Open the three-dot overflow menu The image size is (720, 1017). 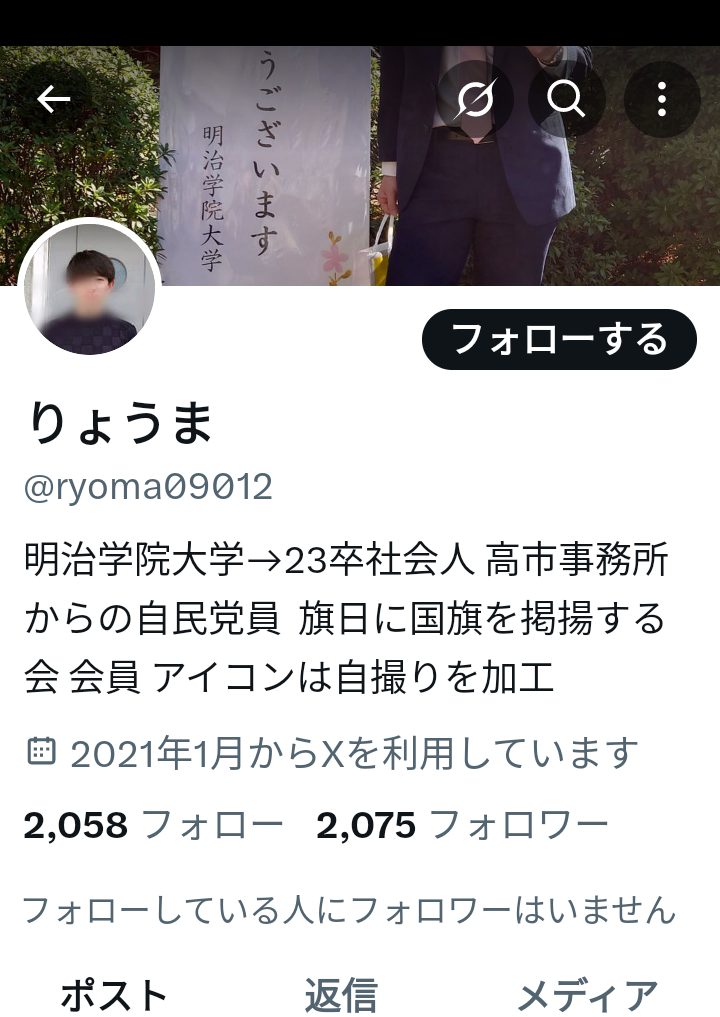pos(661,99)
